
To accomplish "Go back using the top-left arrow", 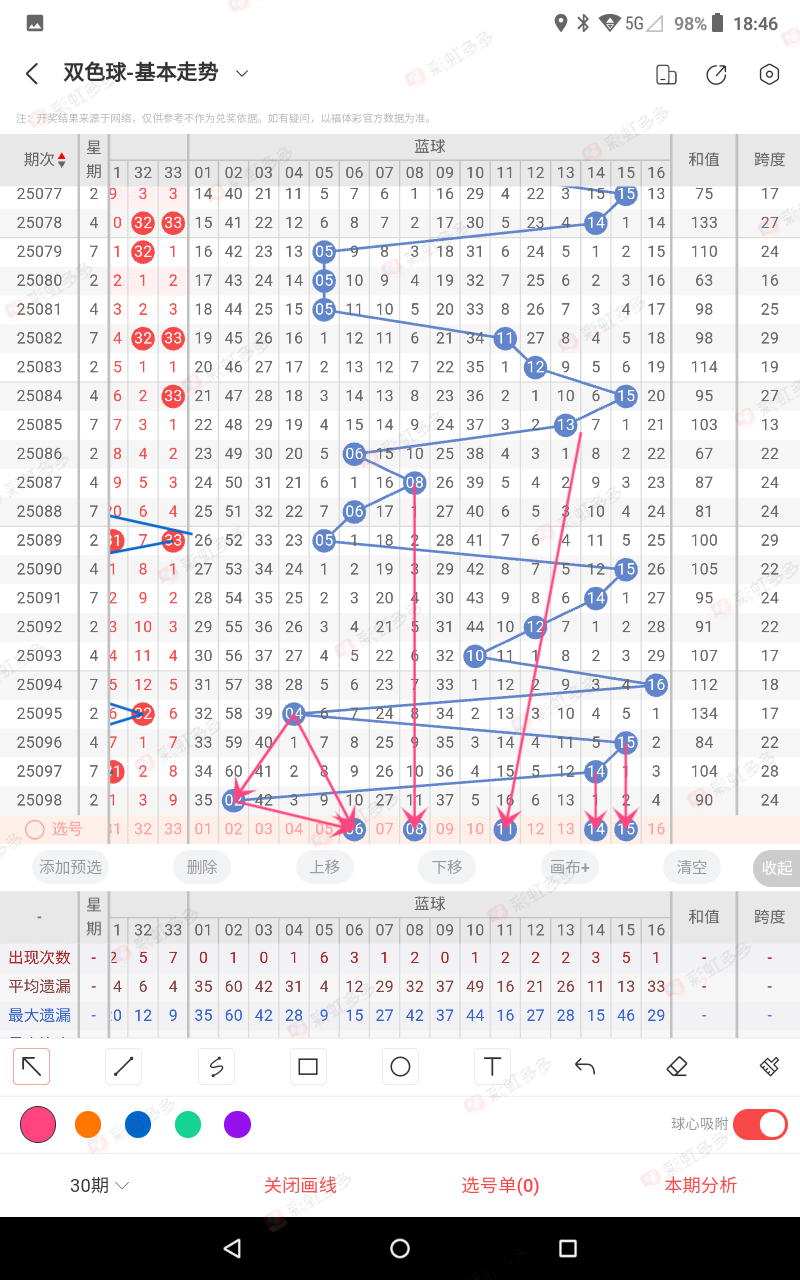I will pyautogui.click(x=32, y=73).
